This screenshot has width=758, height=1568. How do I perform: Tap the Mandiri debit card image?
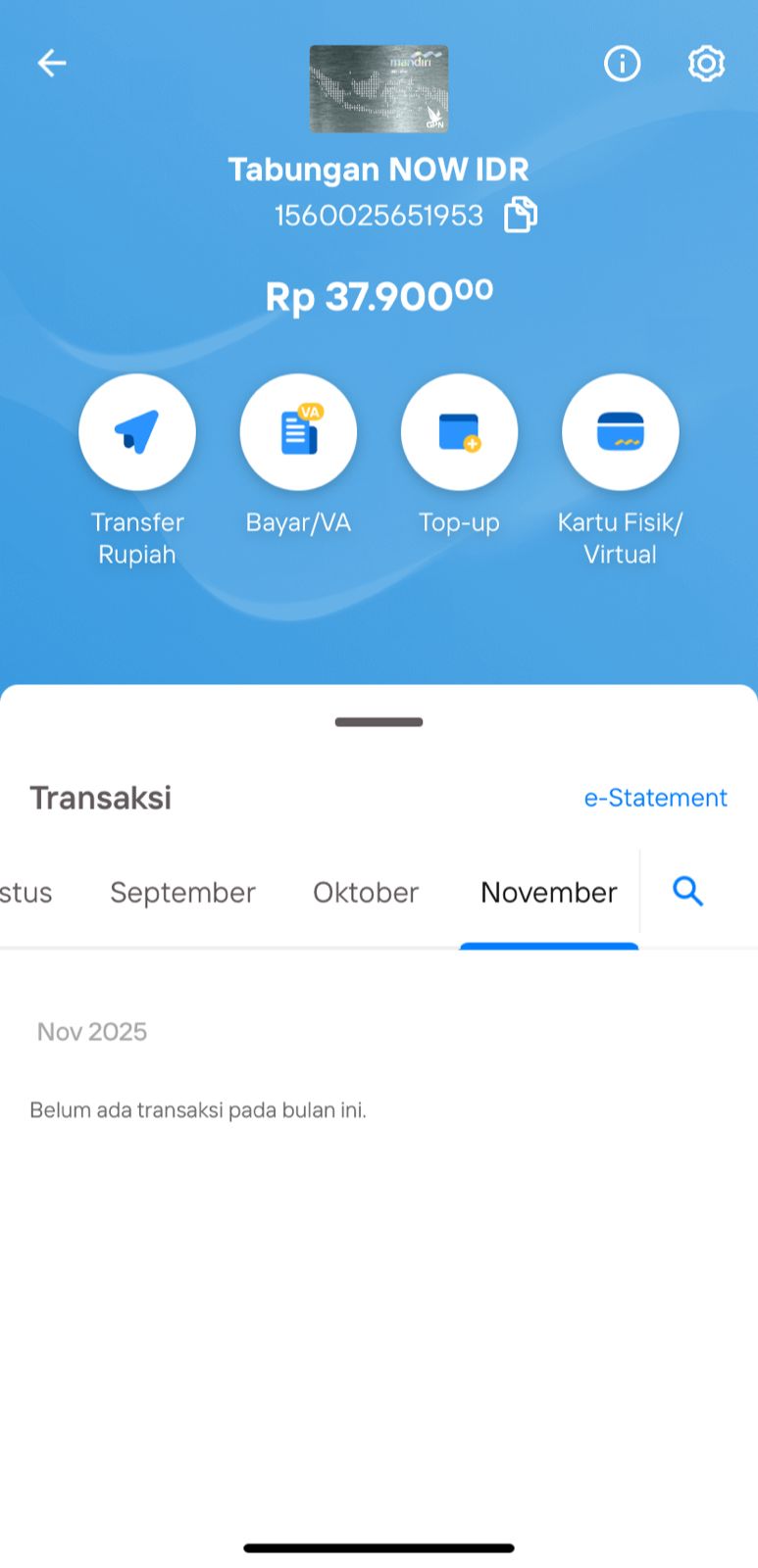pos(379,88)
